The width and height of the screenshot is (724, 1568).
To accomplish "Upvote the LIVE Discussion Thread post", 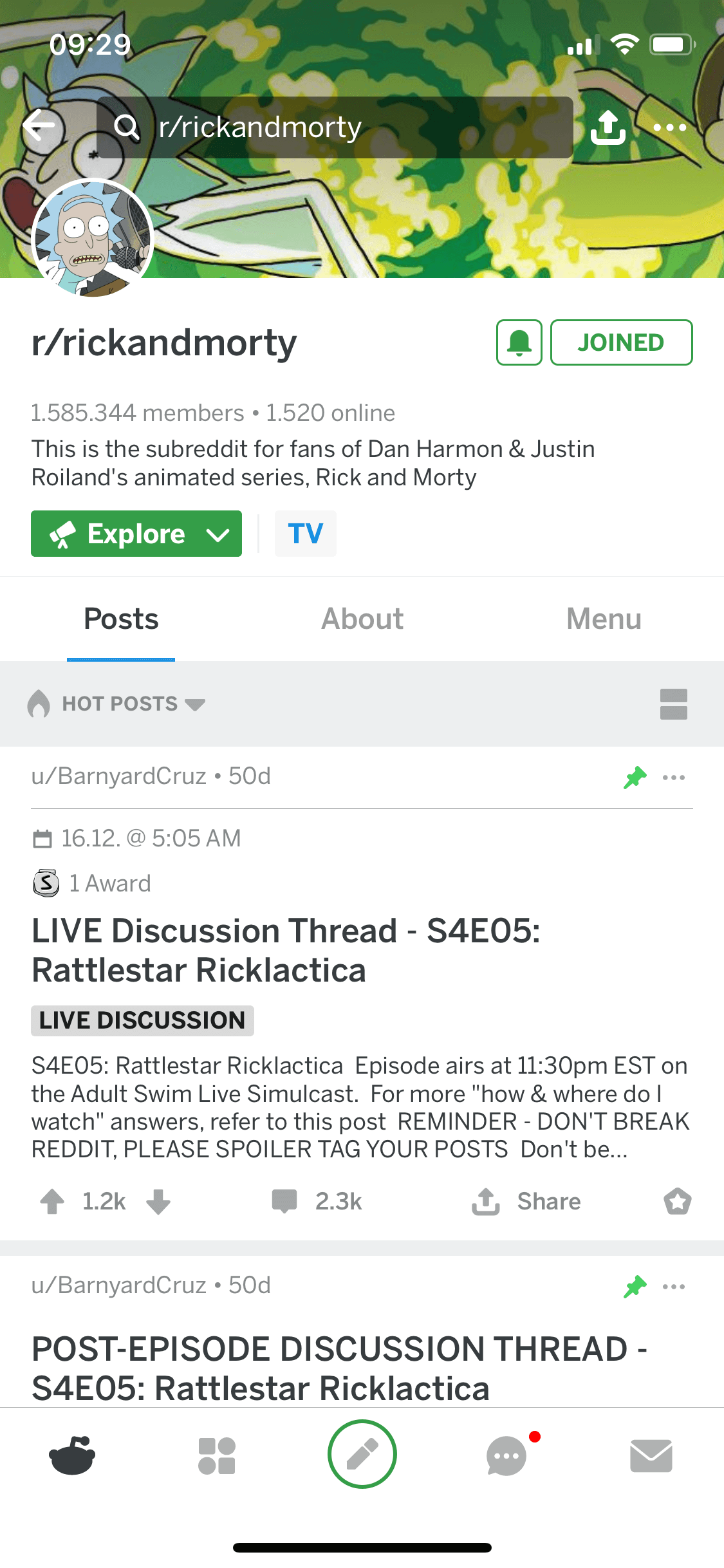I will pos(52,1202).
